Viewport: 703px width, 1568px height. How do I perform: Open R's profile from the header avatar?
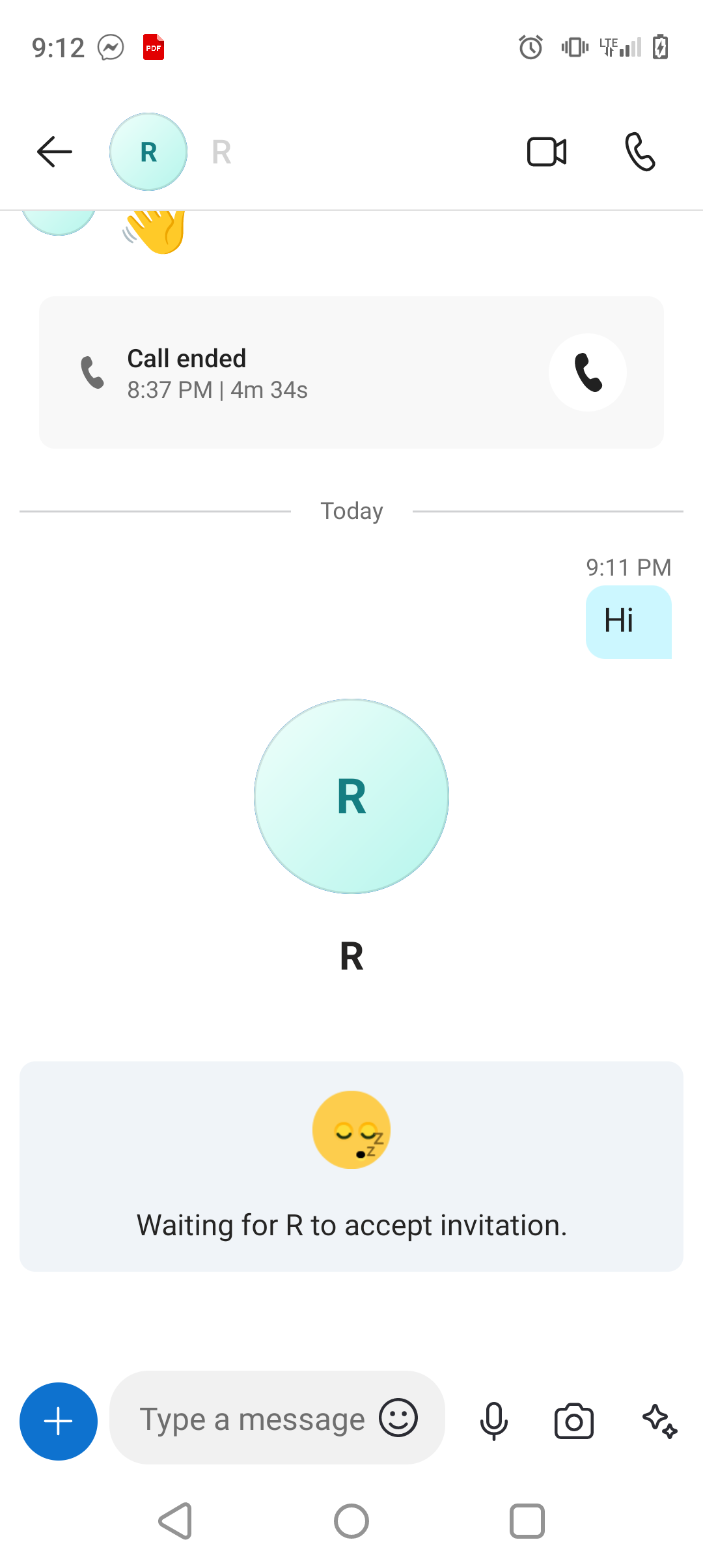click(148, 152)
